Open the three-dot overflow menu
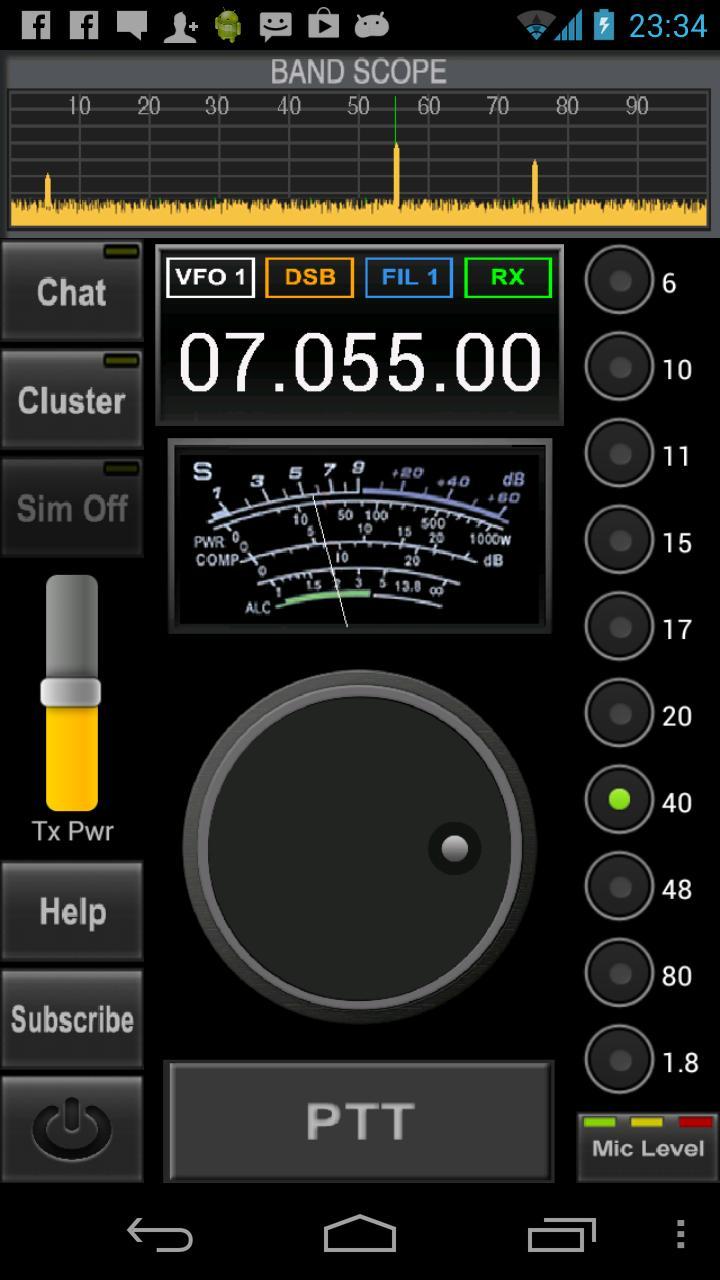Screen dimensions: 720x1280 680,1235
